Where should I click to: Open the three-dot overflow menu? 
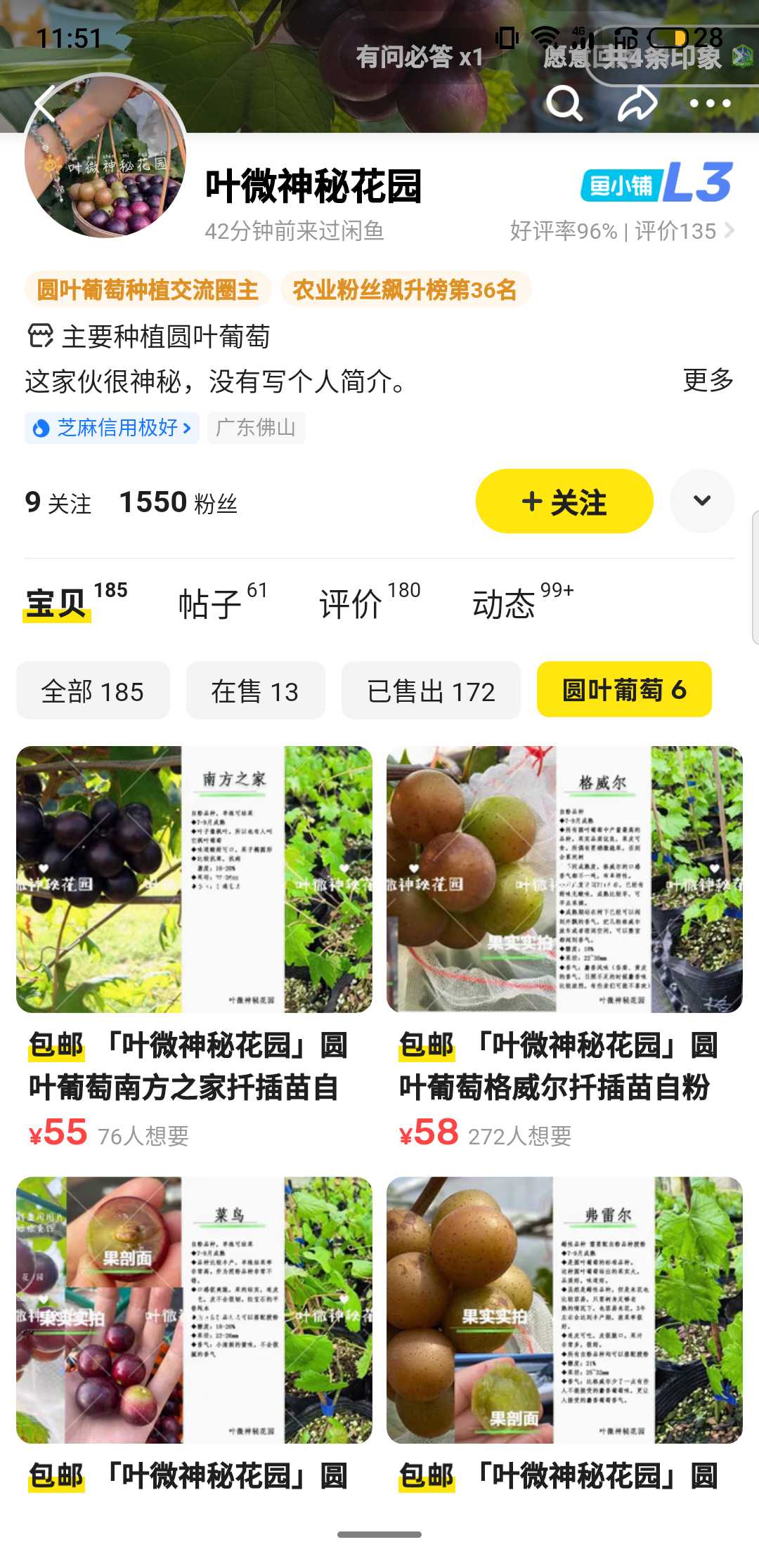pyautogui.click(x=711, y=103)
